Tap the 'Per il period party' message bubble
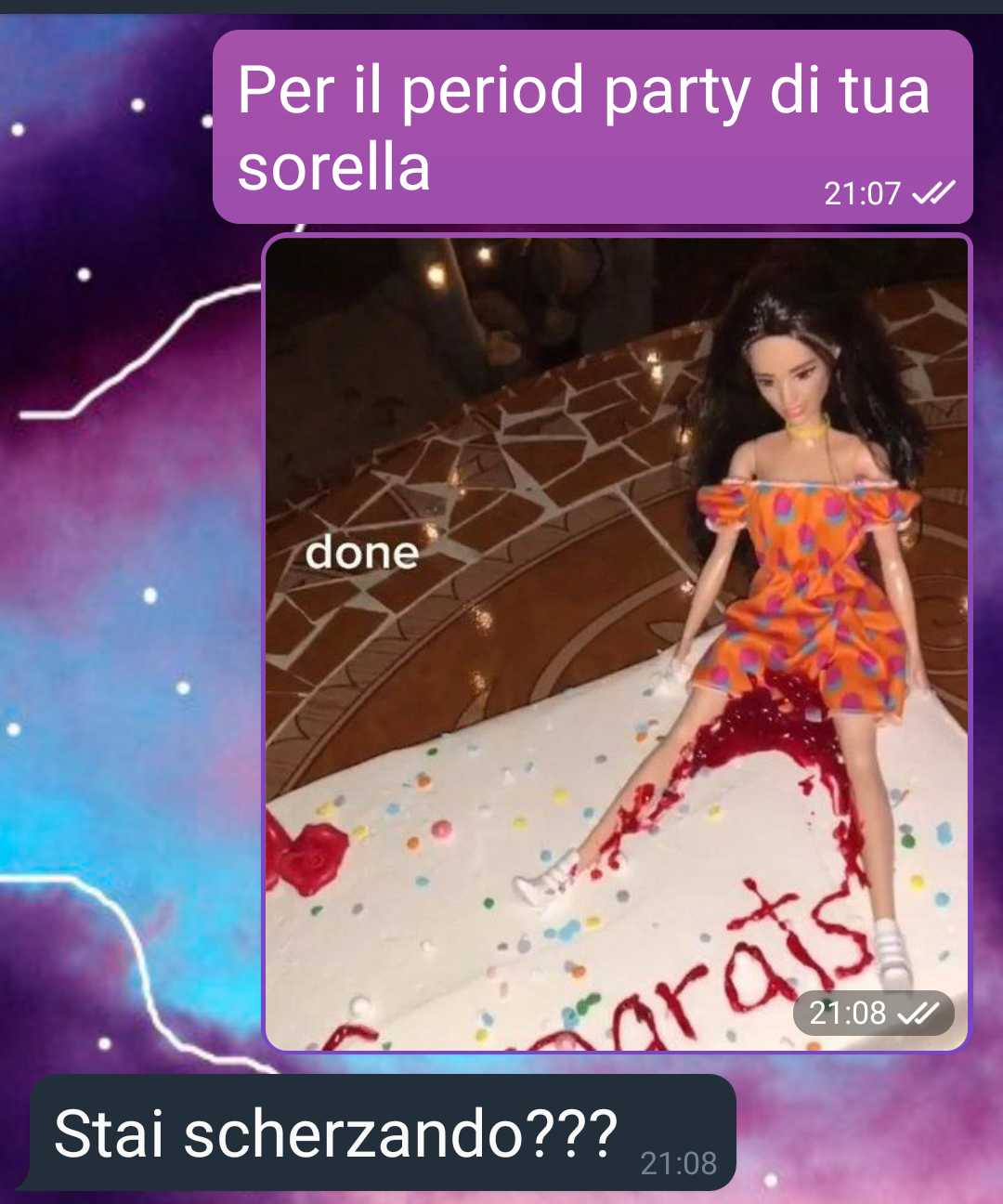Viewport: 1003px width, 1204px height. point(593,127)
